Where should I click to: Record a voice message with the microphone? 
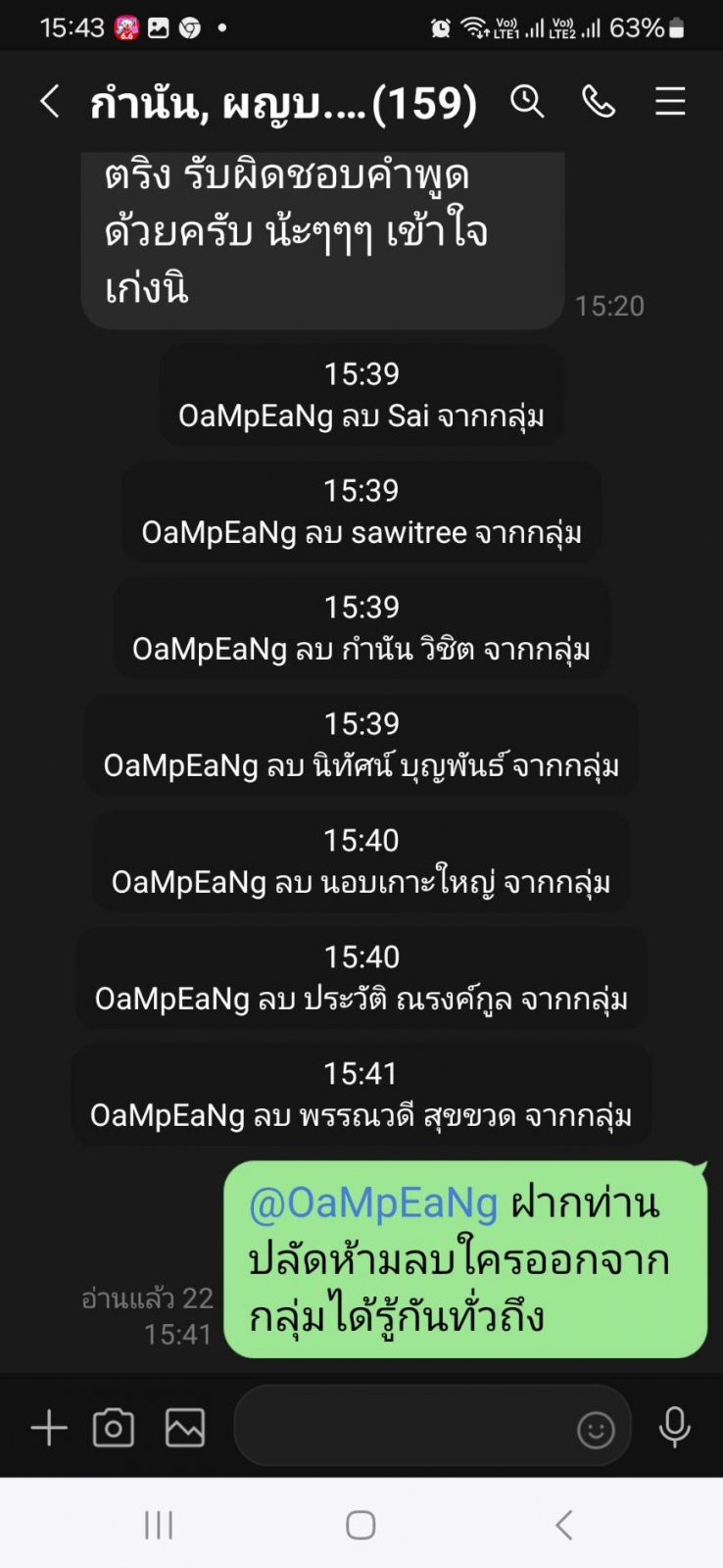click(x=674, y=1428)
